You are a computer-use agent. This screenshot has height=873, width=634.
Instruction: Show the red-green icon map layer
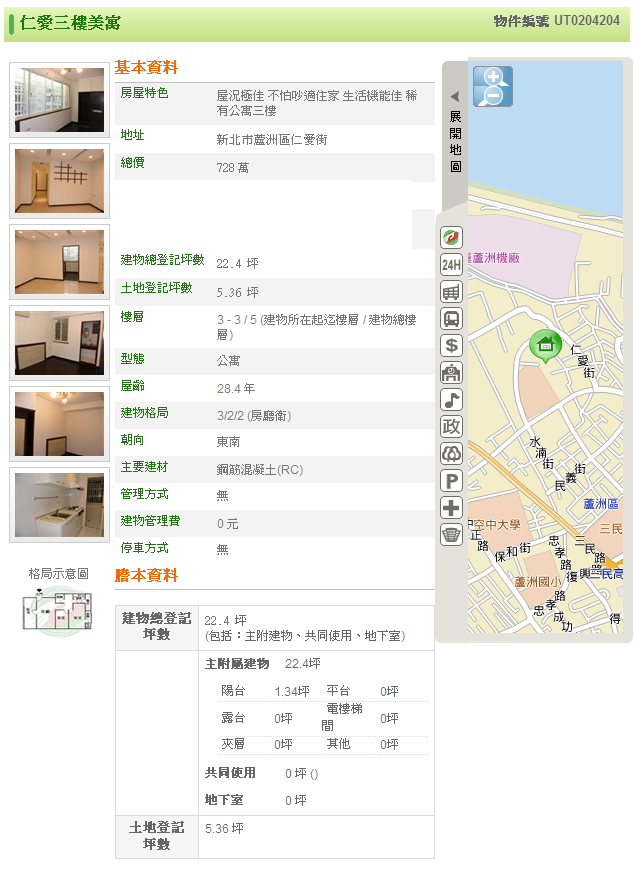(x=451, y=238)
